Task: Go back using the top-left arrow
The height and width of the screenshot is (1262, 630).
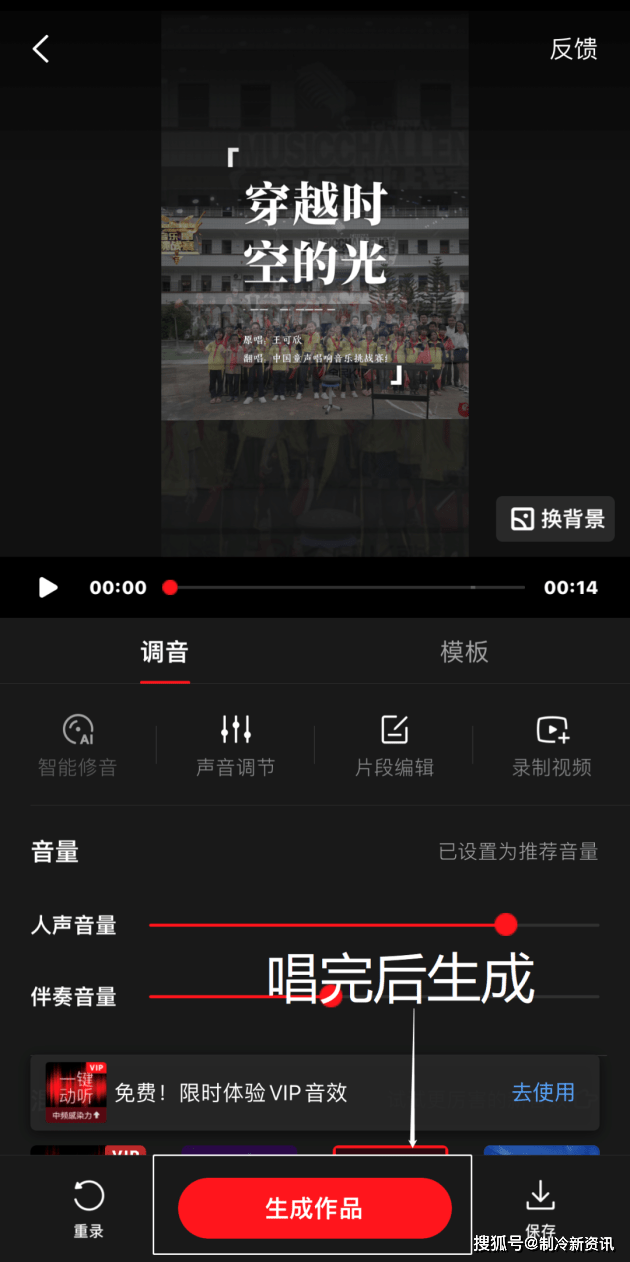Action: (x=41, y=49)
